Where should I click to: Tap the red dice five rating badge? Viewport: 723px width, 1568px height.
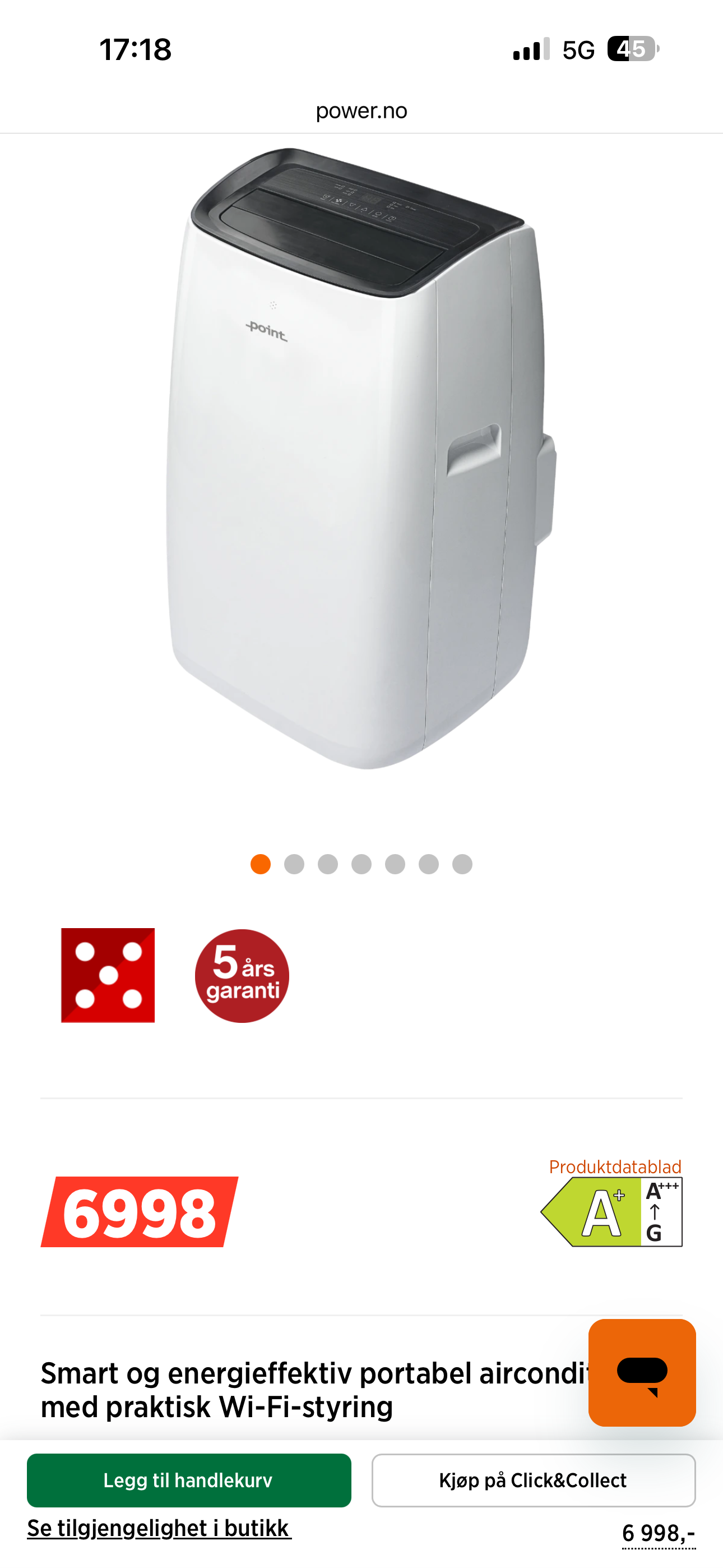(108, 975)
